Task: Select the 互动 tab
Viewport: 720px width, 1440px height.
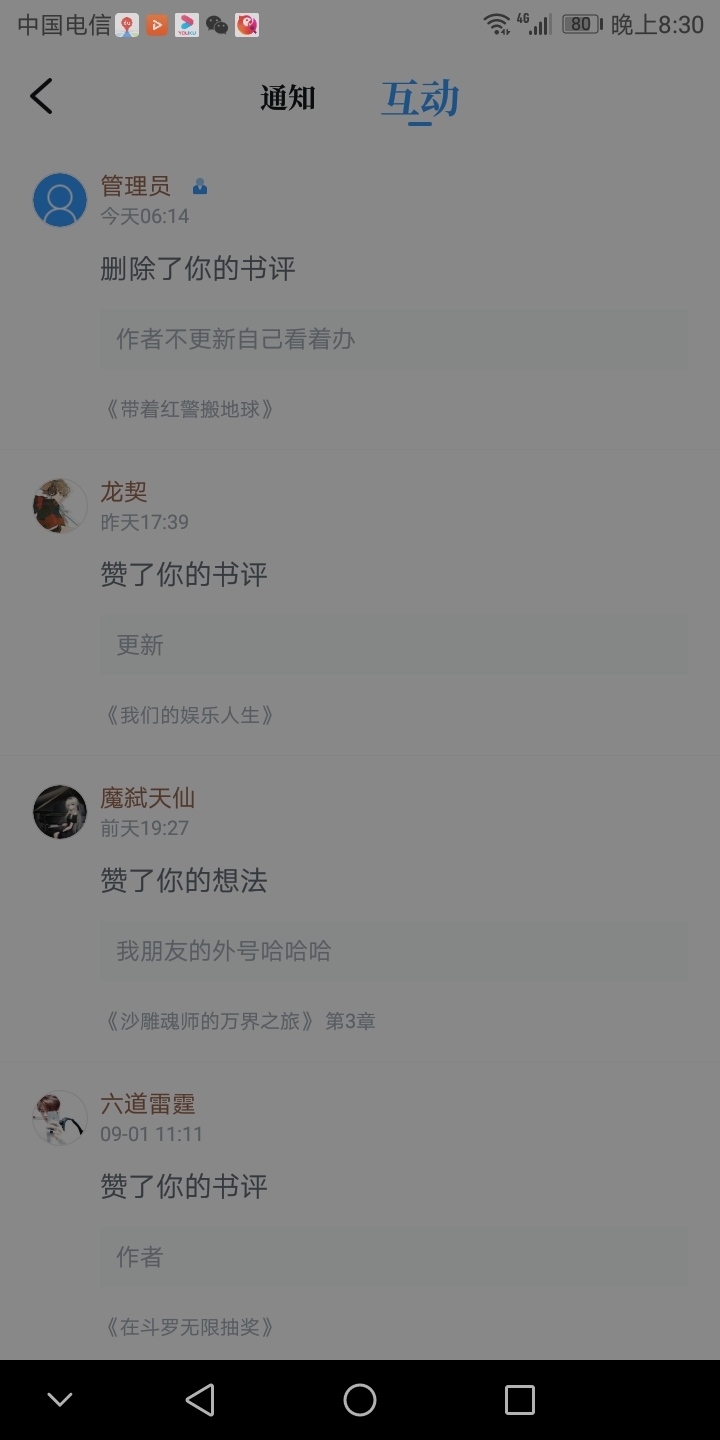Action: 420,99
